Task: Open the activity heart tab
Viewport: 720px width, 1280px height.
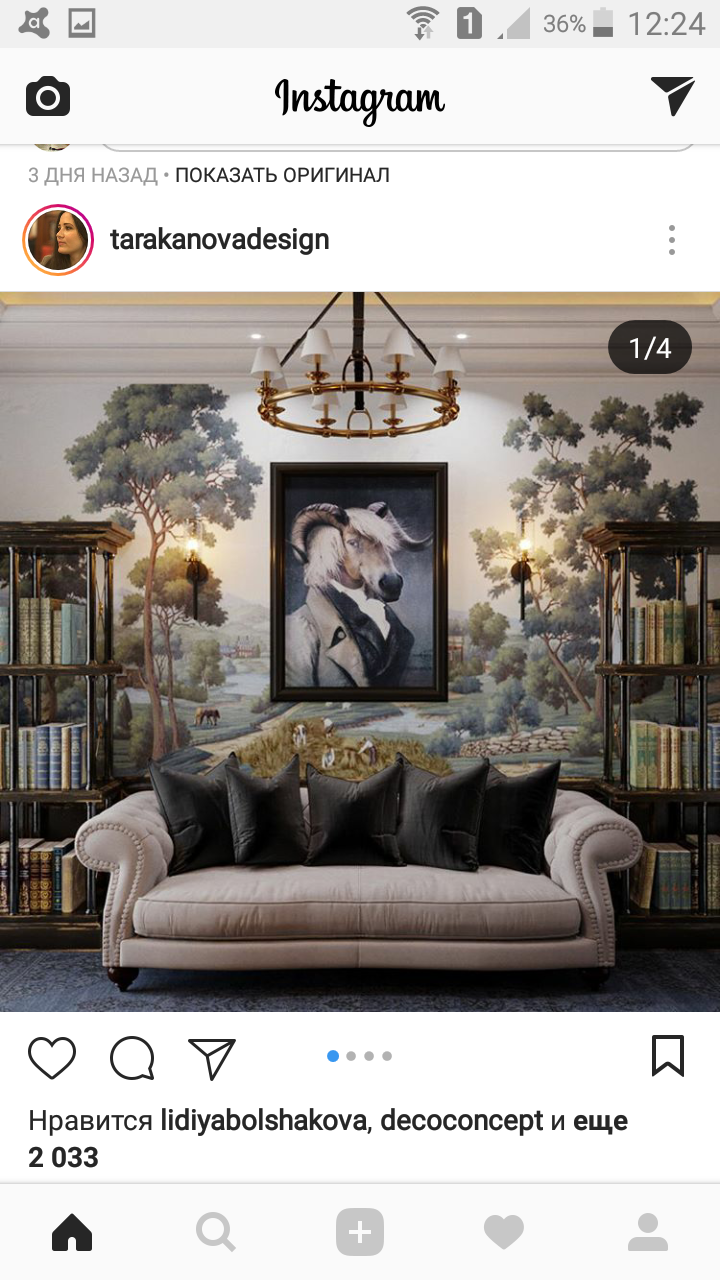Action: pyautogui.click(x=504, y=1233)
